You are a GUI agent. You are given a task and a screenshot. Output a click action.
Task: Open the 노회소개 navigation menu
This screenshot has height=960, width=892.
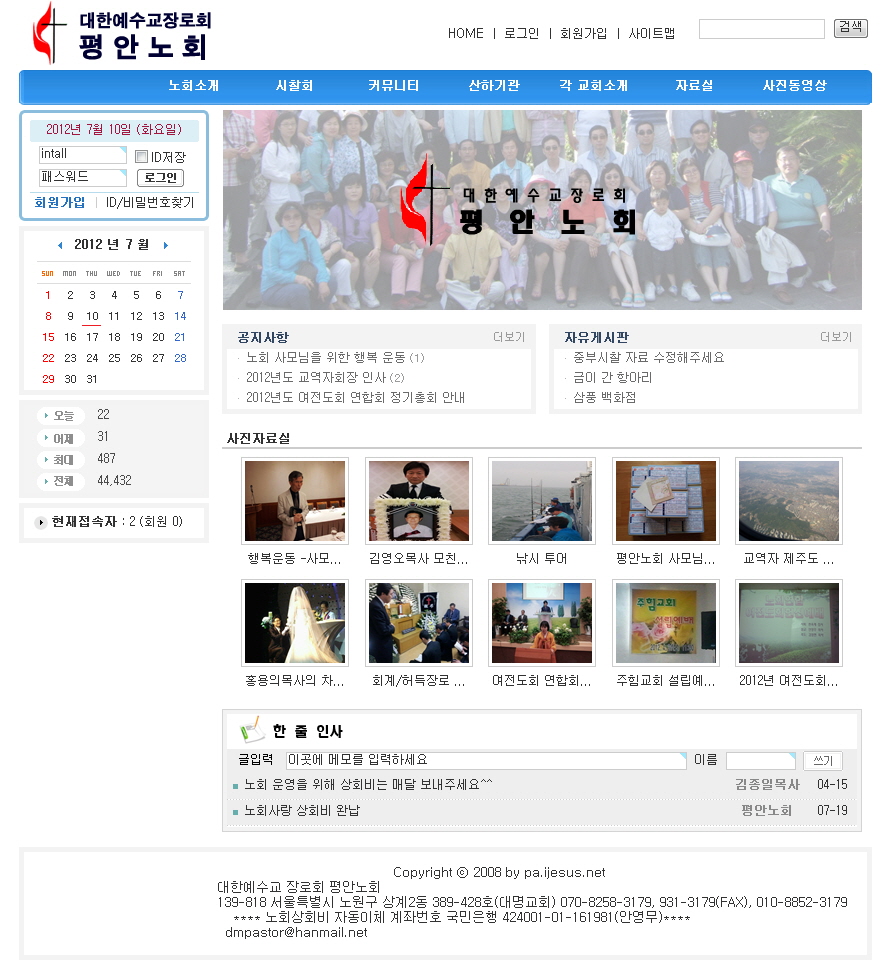(194, 86)
